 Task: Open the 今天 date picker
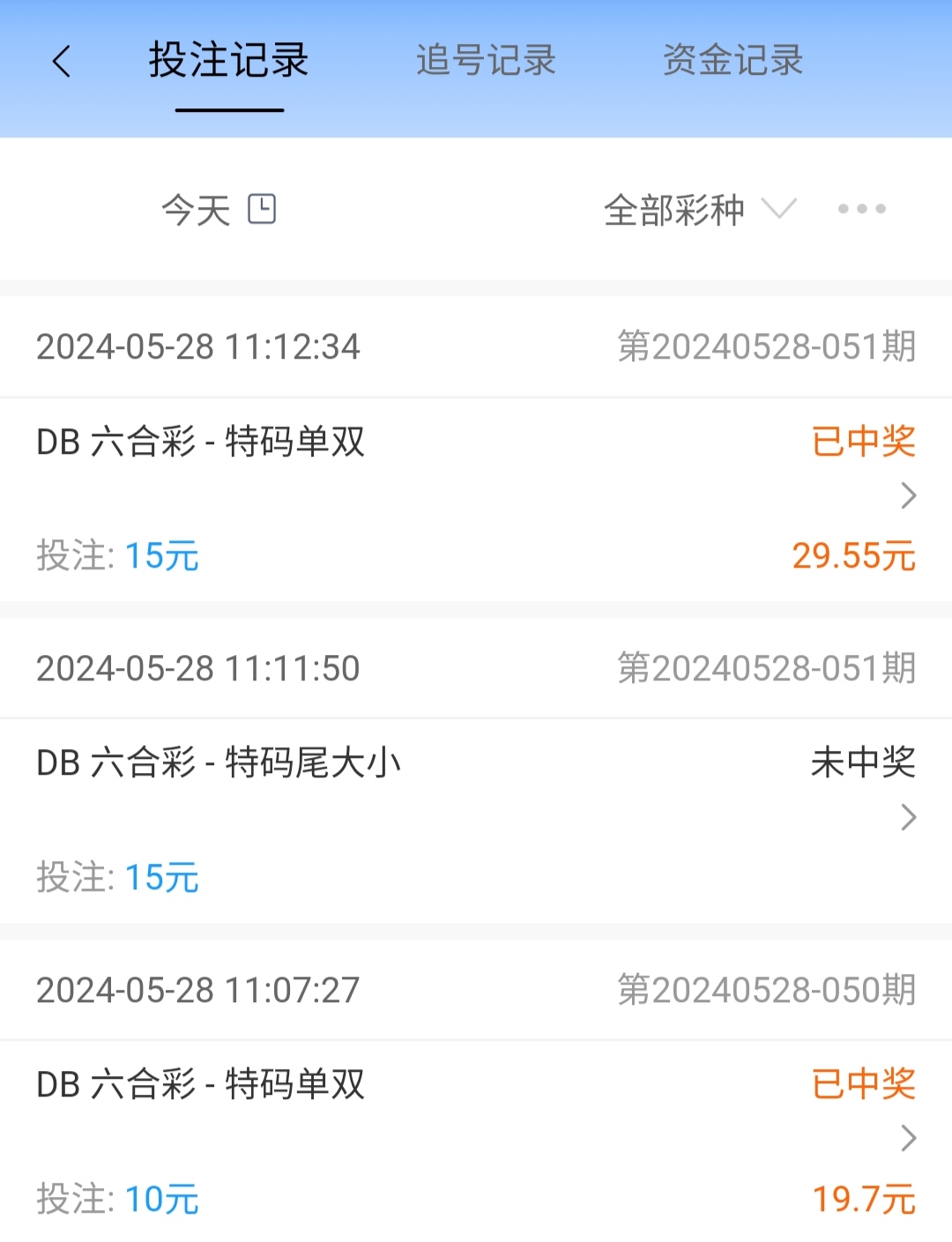[x=219, y=210]
